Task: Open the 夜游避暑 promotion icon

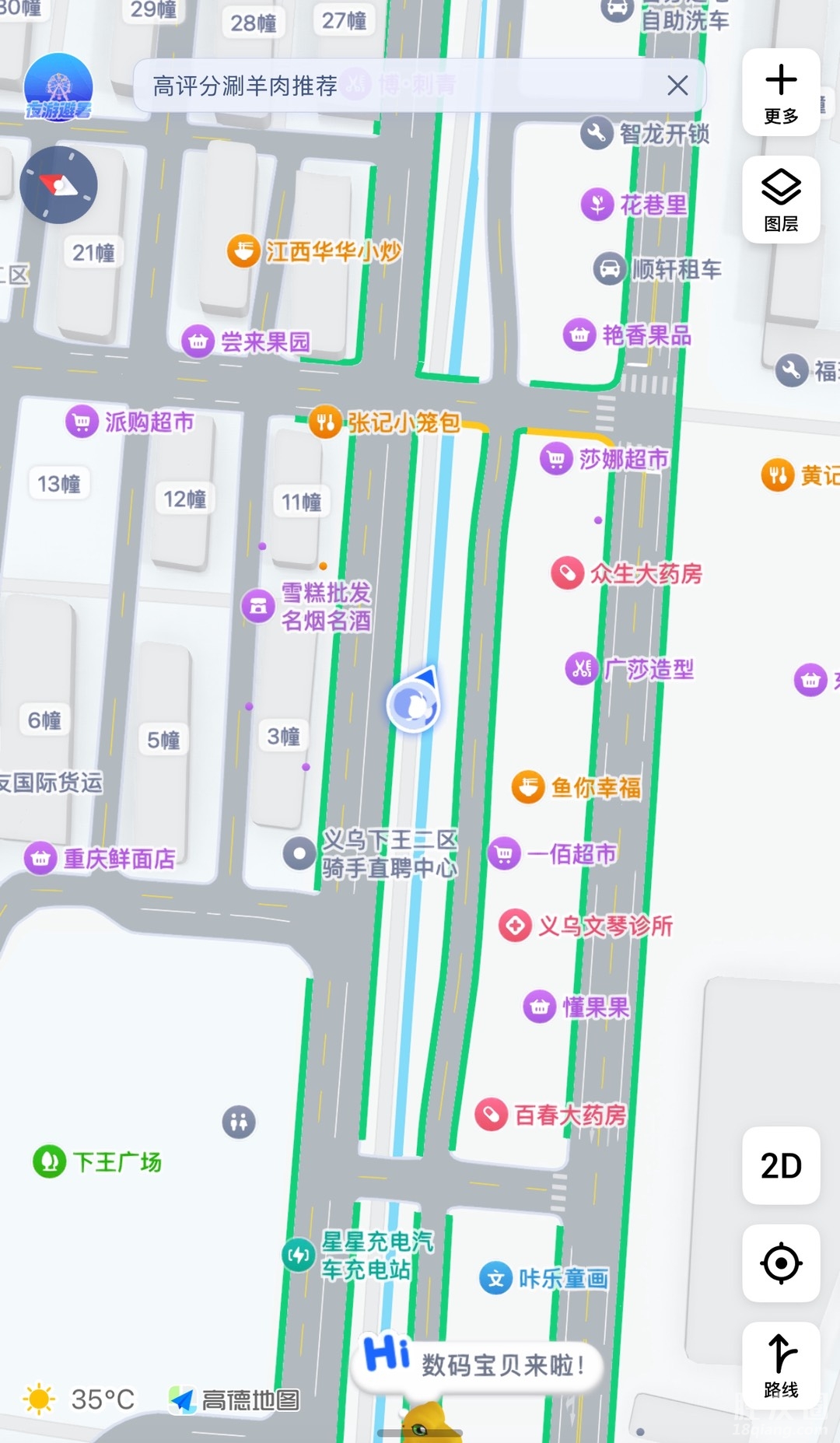Action: coord(58,87)
